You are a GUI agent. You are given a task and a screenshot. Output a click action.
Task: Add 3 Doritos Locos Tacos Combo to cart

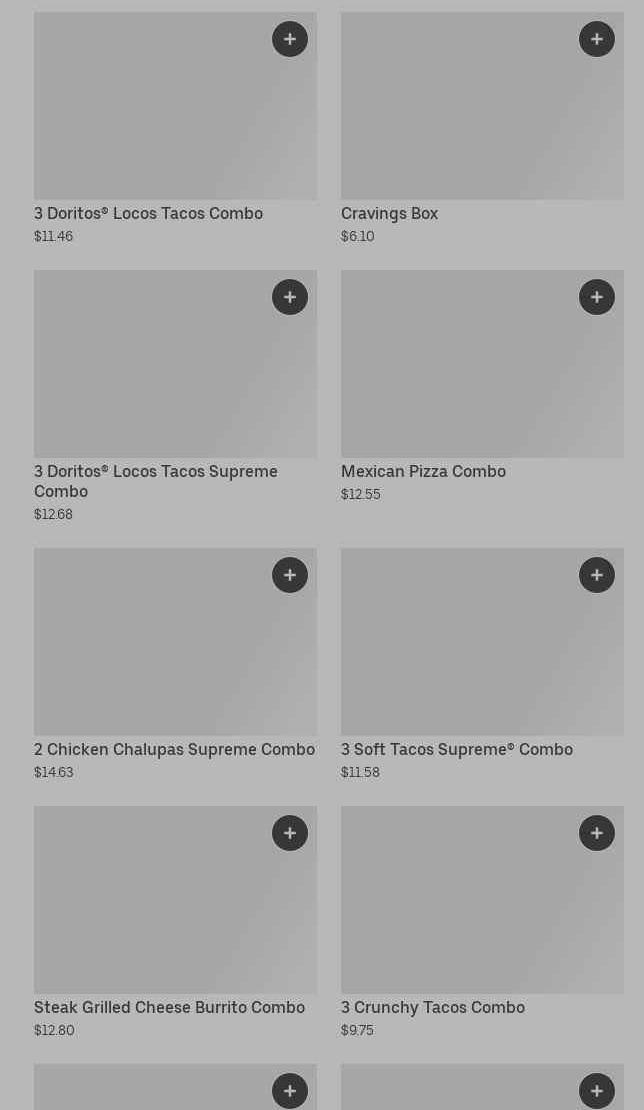click(x=290, y=39)
